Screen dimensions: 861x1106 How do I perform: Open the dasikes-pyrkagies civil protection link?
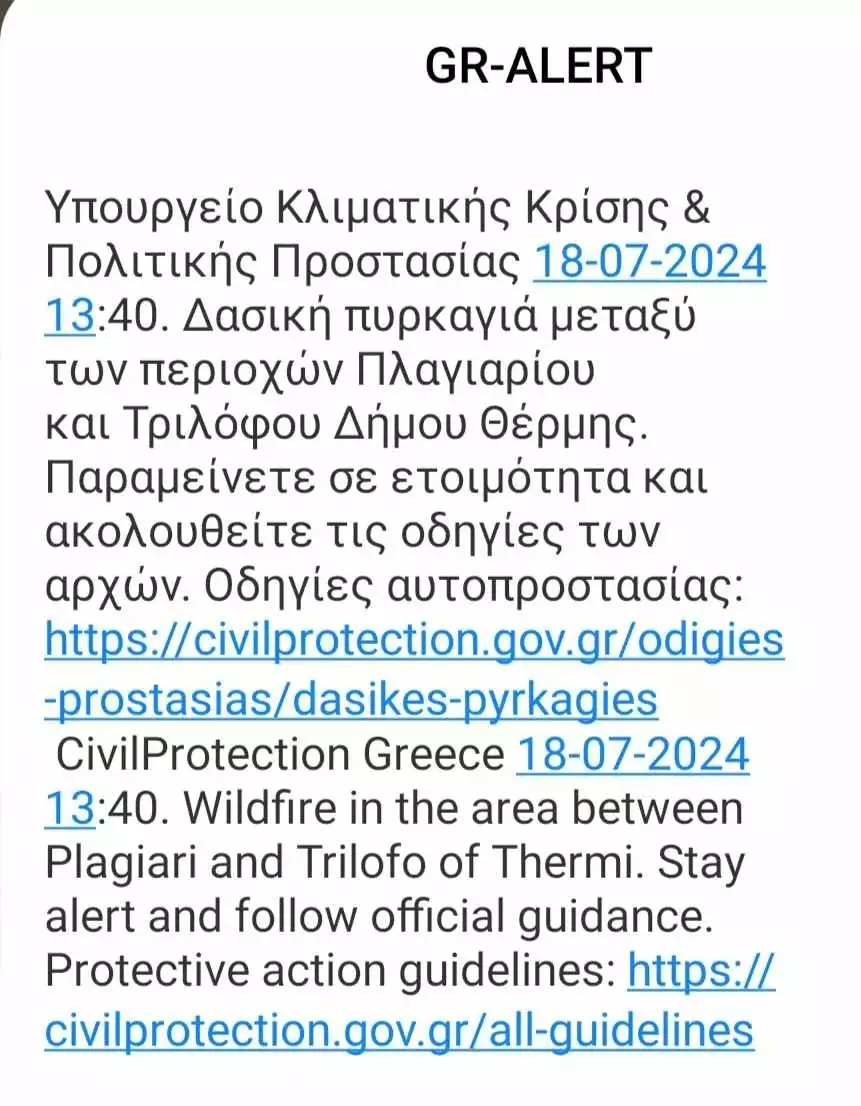coord(414,640)
